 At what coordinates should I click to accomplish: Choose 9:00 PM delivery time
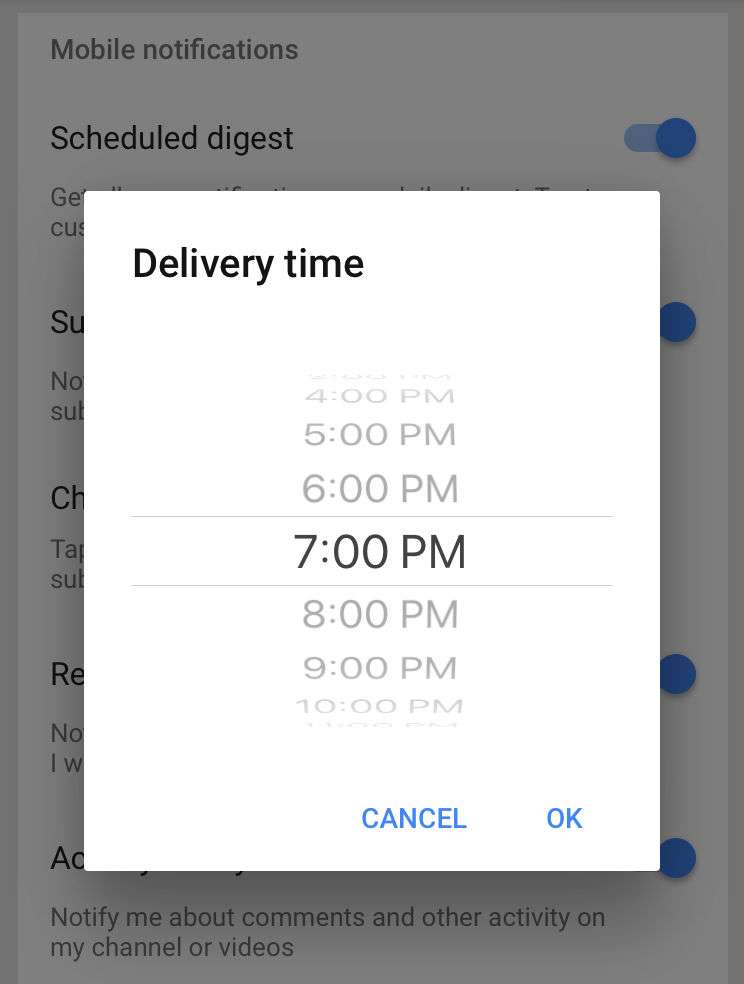click(x=380, y=667)
